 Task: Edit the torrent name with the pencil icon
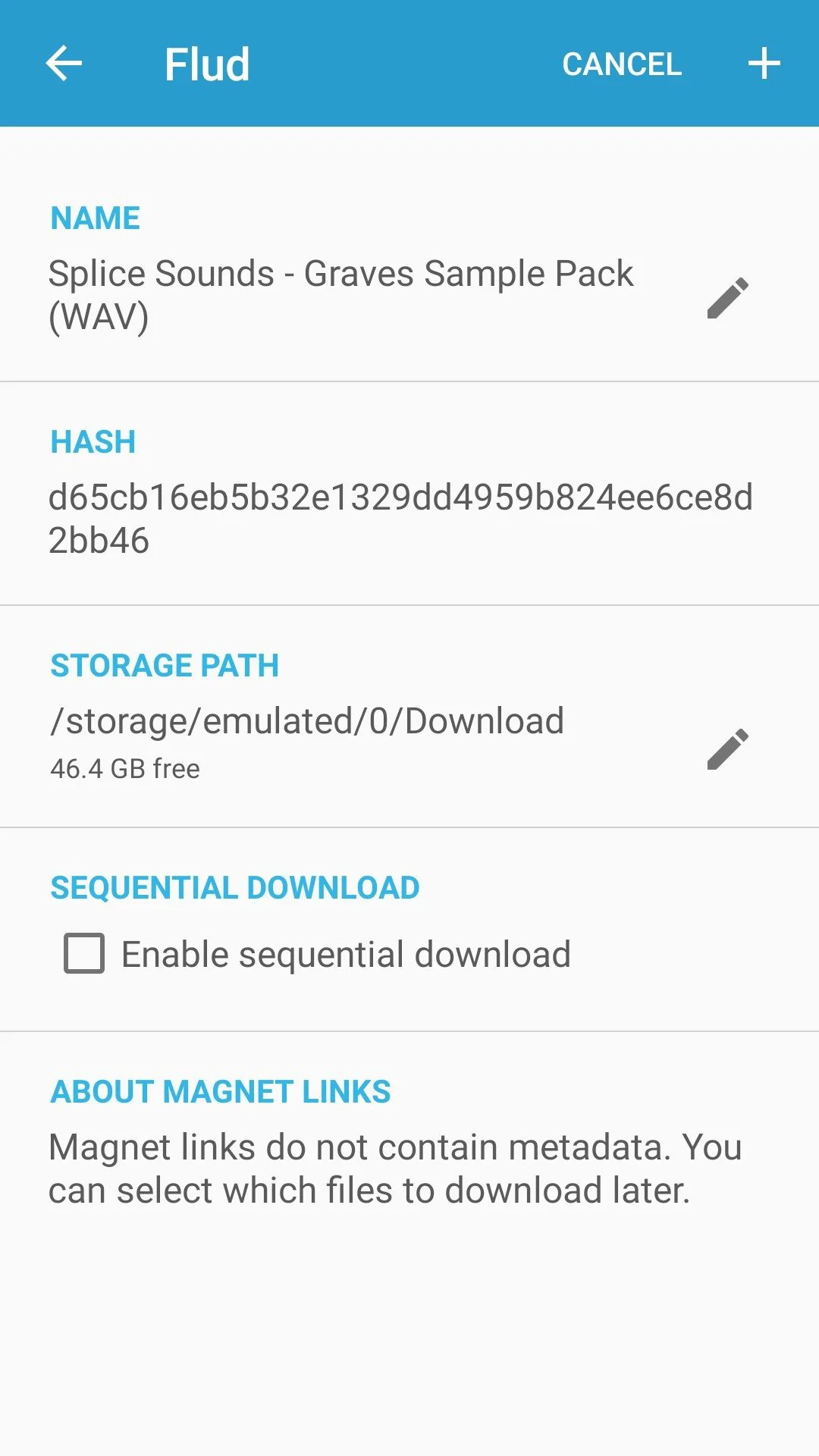pos(727,297)
